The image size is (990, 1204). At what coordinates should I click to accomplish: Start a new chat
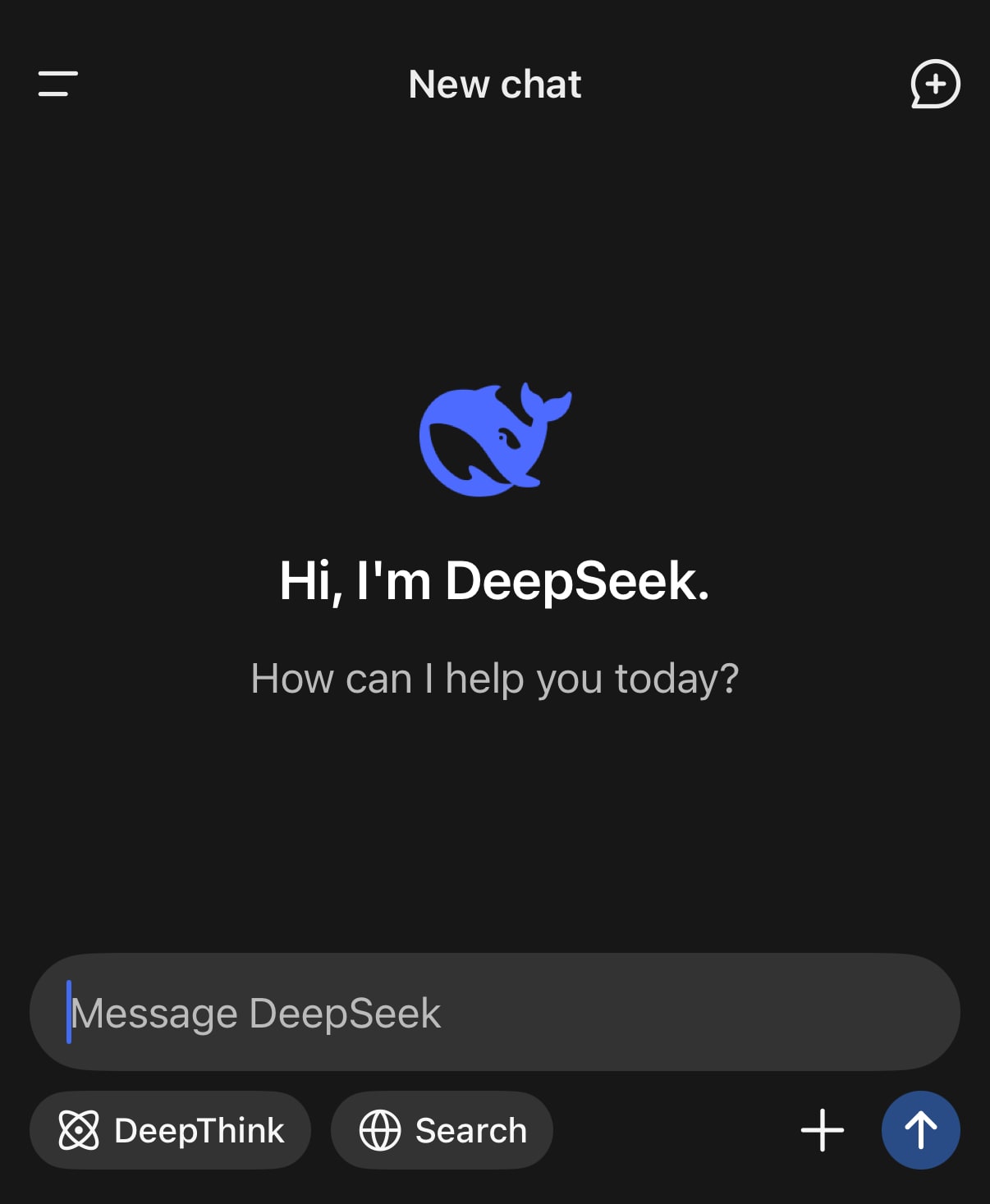coord(934,84)
